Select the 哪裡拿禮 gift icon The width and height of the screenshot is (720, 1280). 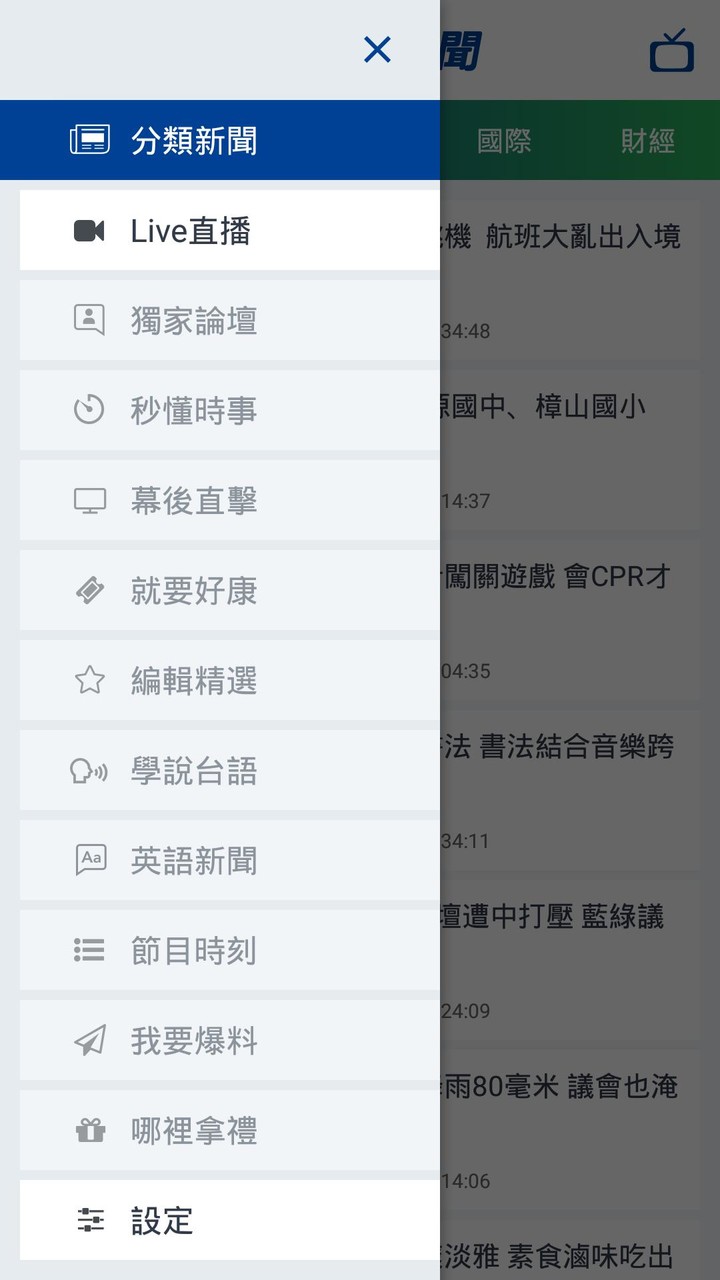point(91,1131)
